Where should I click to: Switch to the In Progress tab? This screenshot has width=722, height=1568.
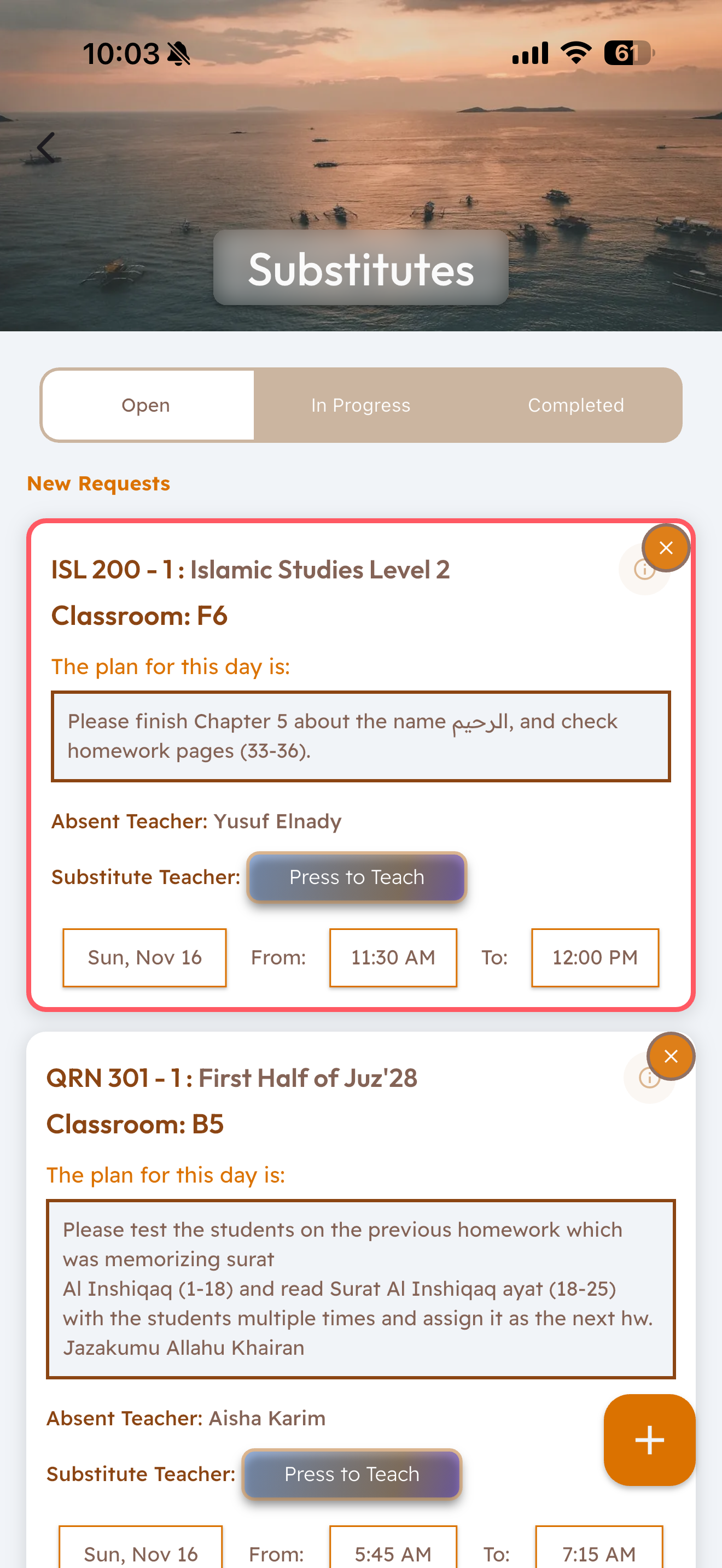point(360,405)
